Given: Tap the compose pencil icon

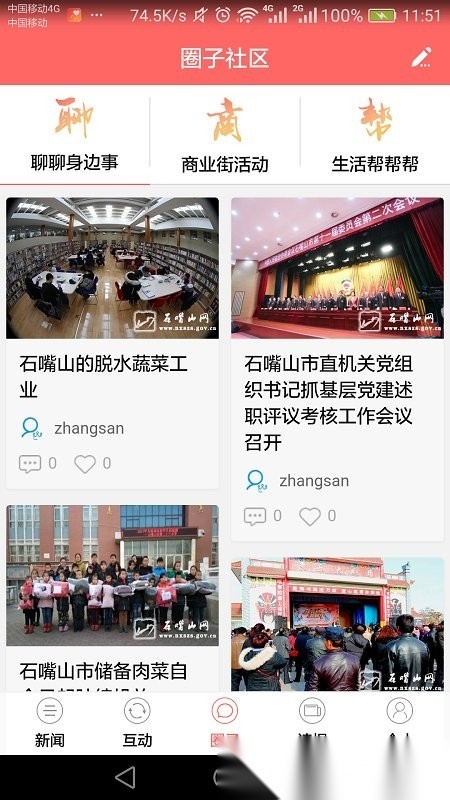Looking at the screenshot, I should click(x=421, y=58).
